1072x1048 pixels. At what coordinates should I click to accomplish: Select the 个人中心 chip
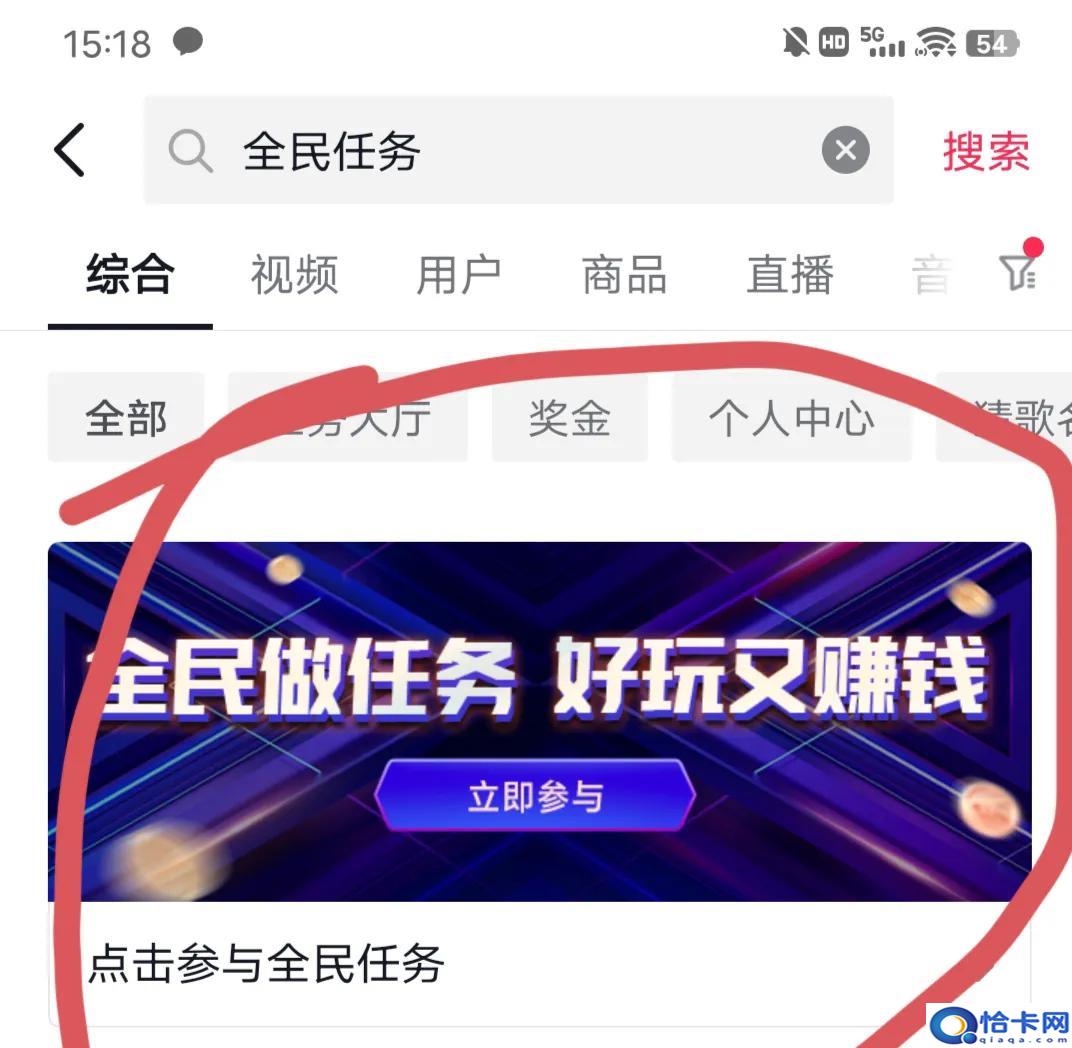[x=791, y=417]
